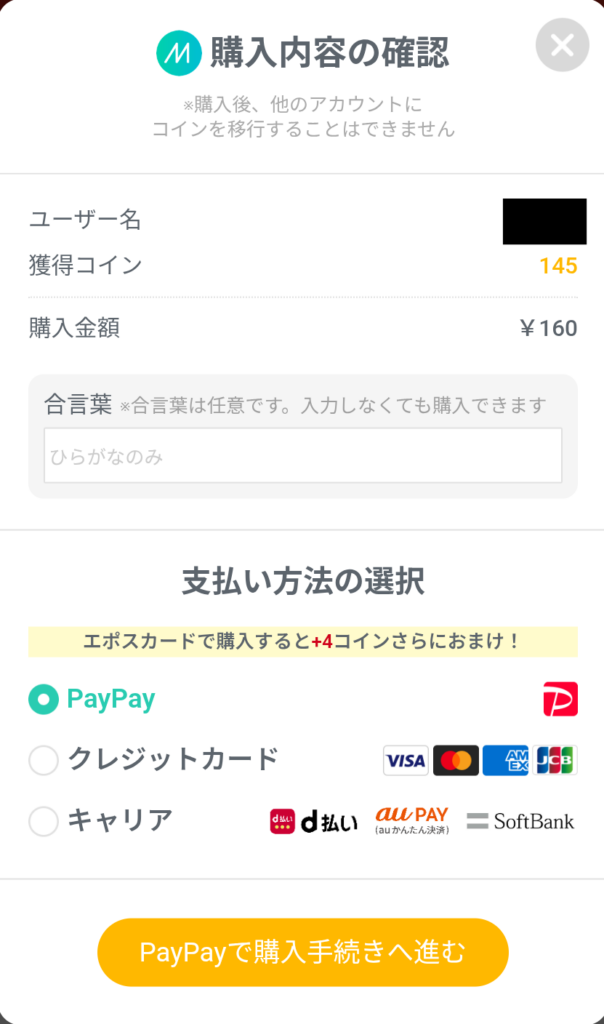Proceed with PayPayで購入手続きへ進む button
Image resolution: width=604 pixels, height=1024 pixels.
coord(302,952)
